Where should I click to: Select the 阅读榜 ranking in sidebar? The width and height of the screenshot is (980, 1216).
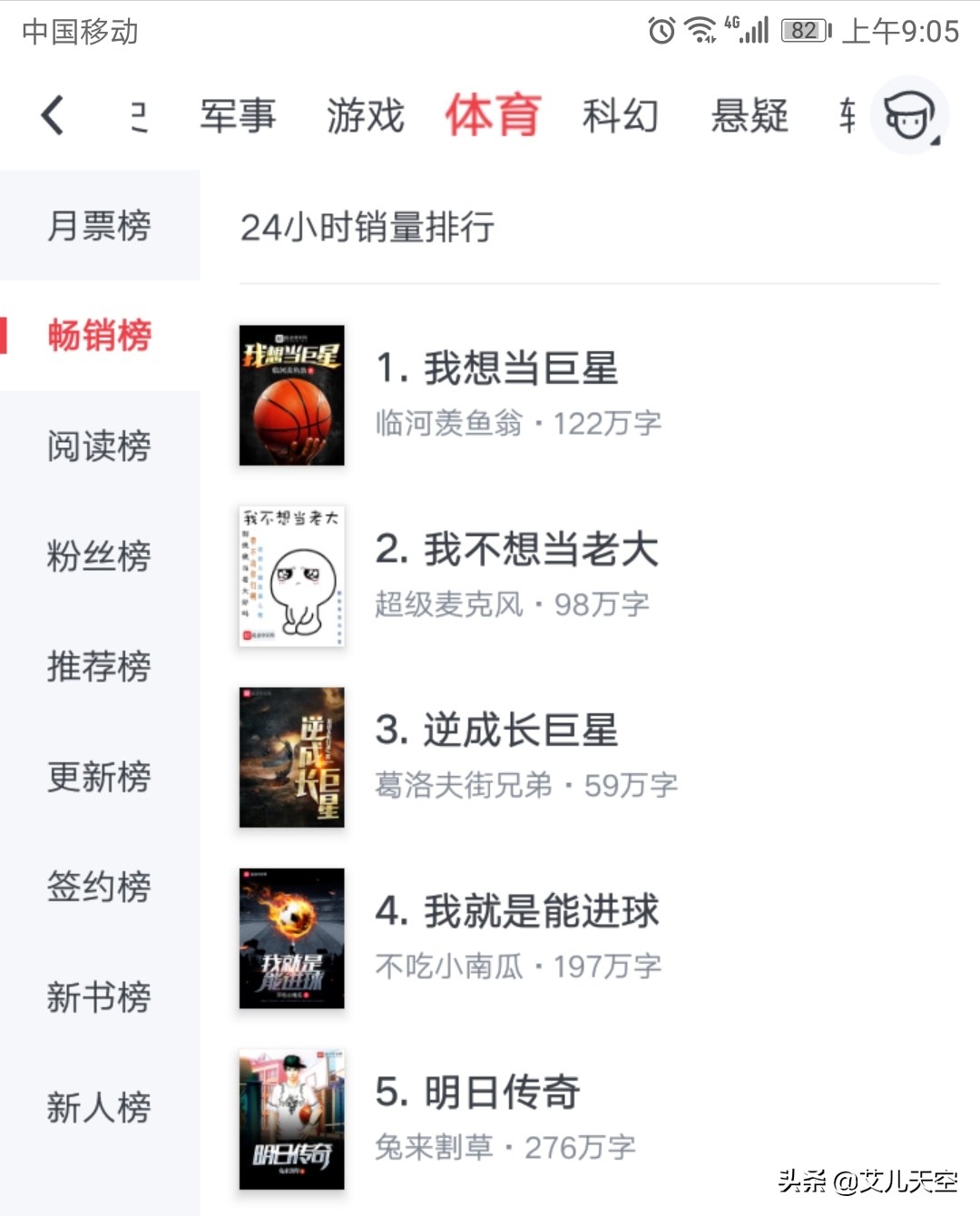click(98, 446)
